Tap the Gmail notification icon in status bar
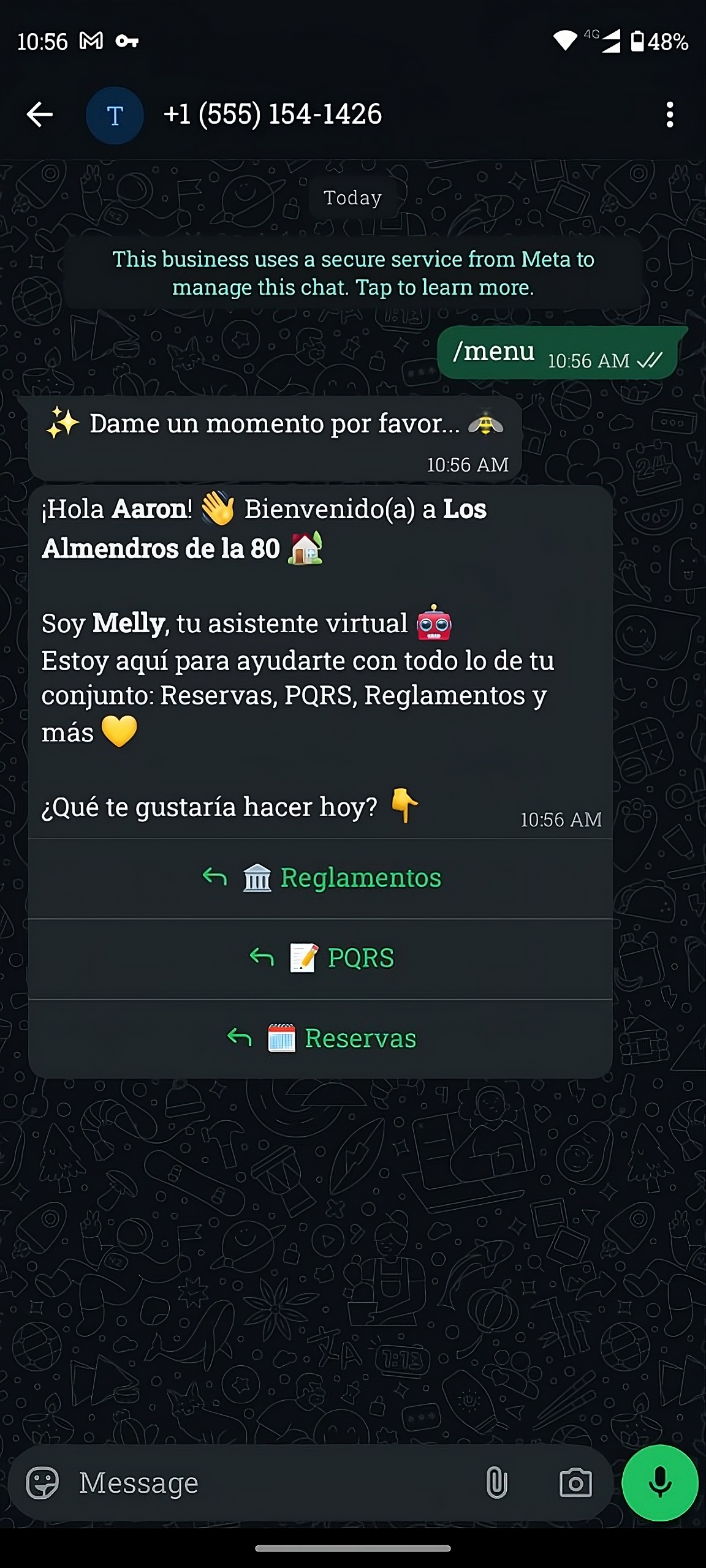 pyautogui.click(x=91, y=40)
